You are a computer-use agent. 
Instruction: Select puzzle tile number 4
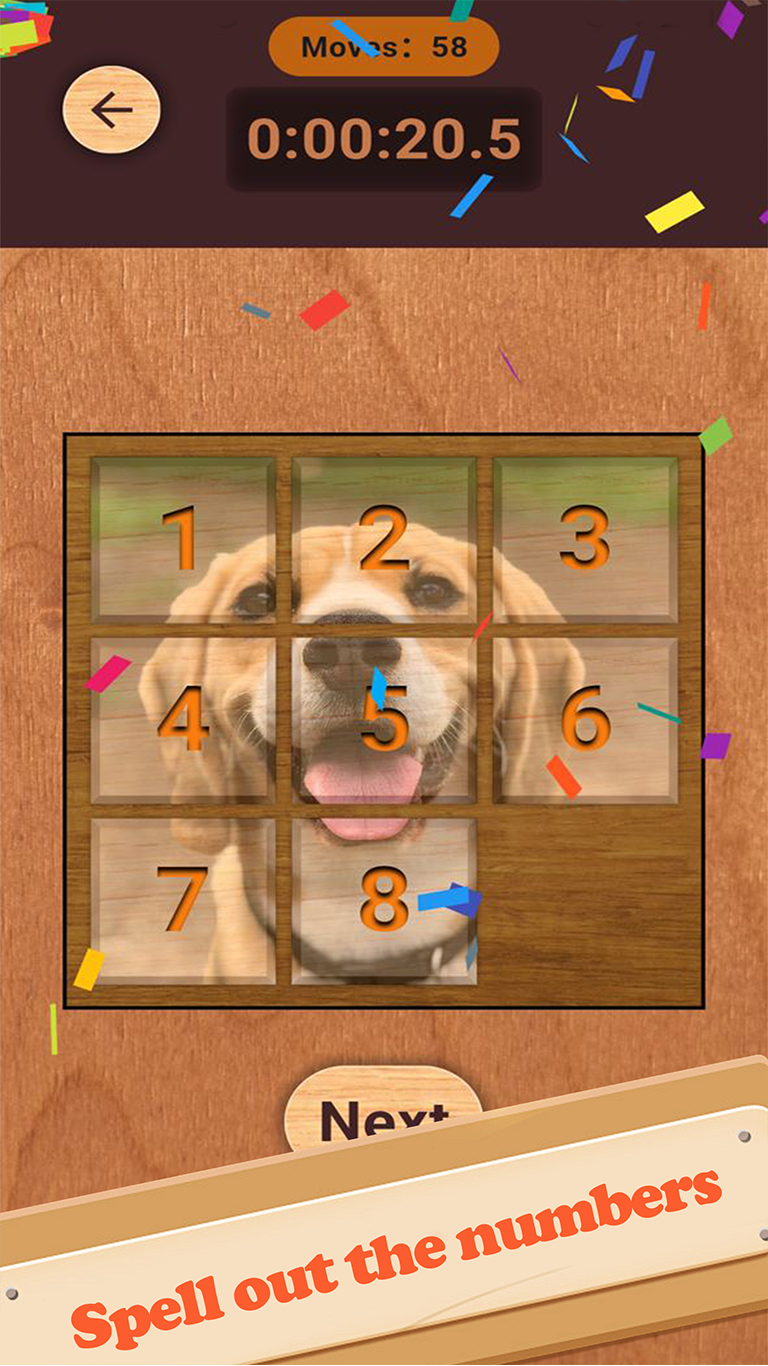pos(183,720)
